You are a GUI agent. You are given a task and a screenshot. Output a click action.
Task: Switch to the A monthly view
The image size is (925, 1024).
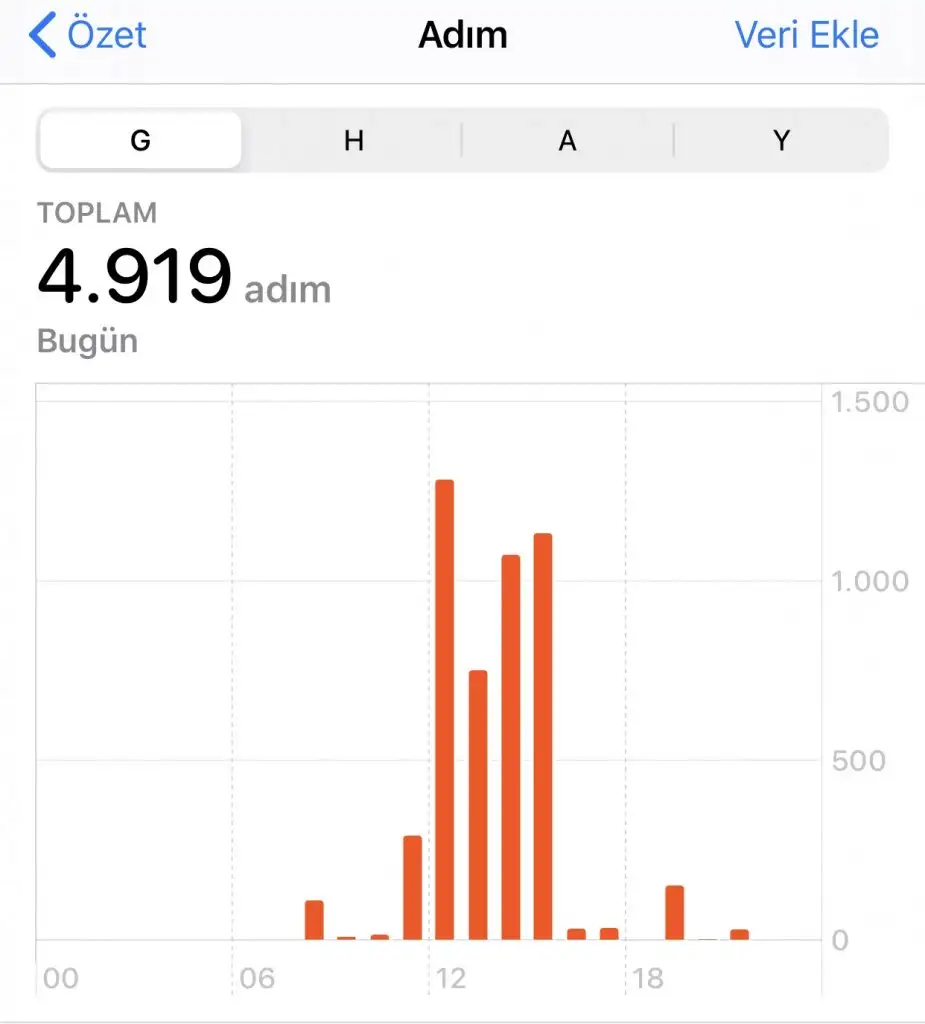pos(567,141)
